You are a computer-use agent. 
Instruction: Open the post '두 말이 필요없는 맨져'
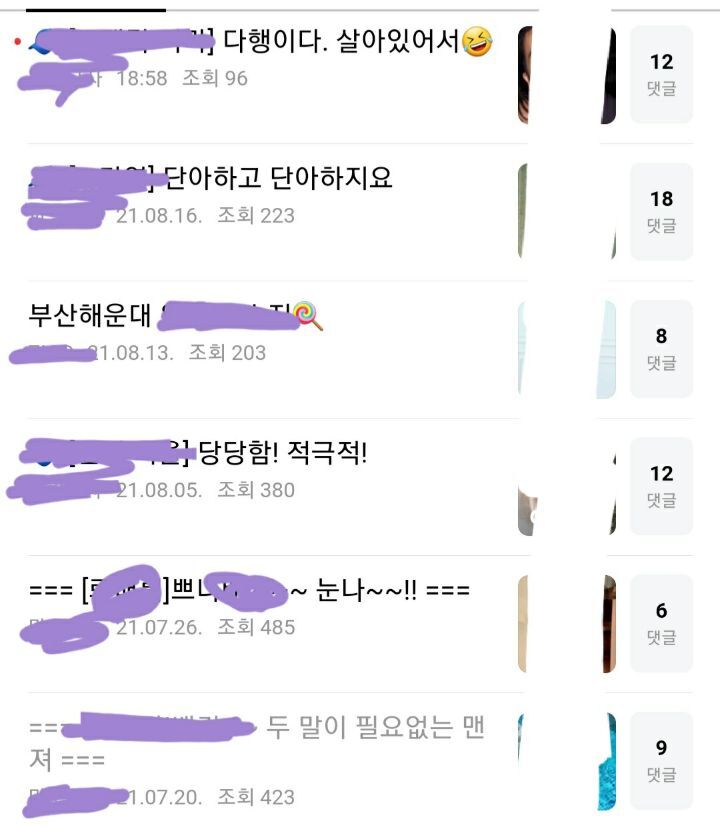click(x=375, y=729)
